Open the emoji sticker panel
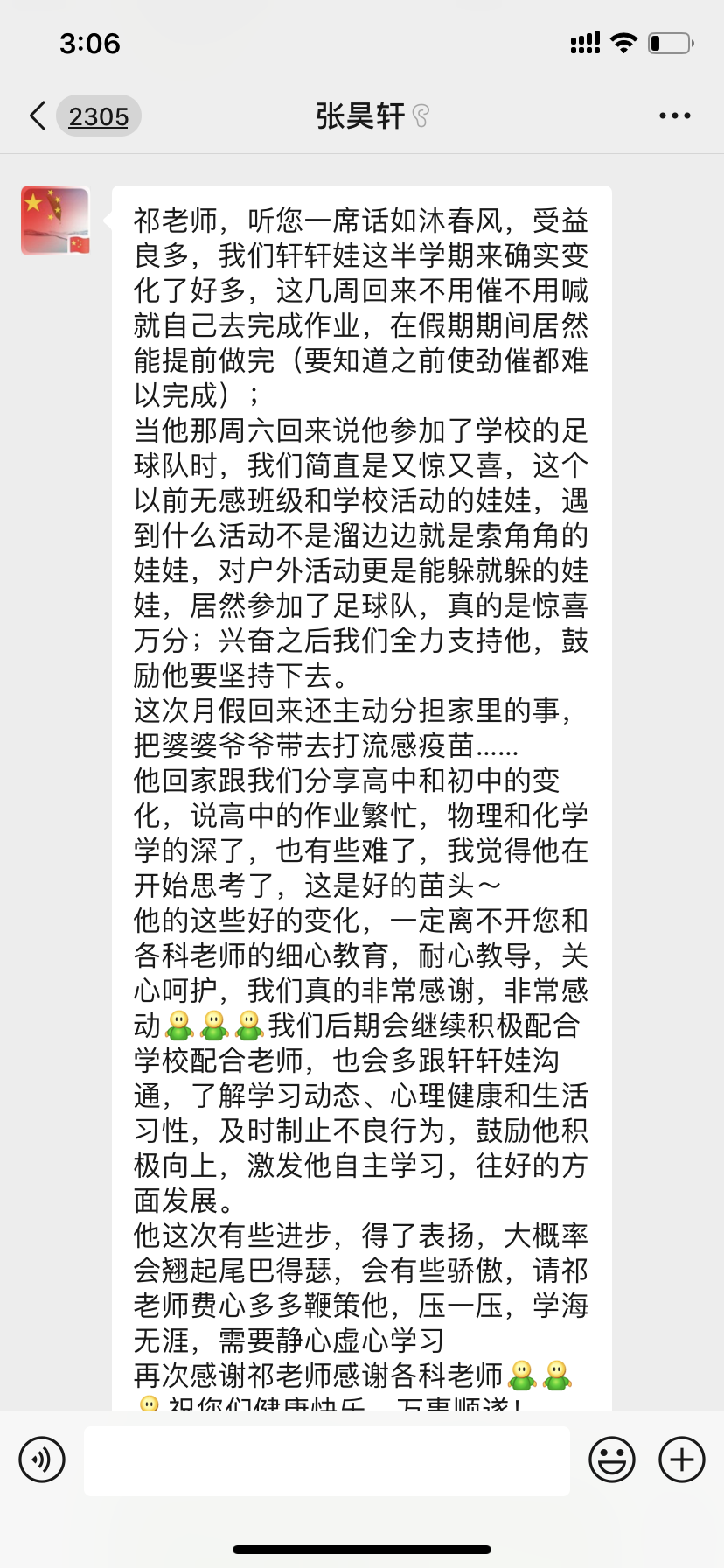This screenshot has height=1568, width=724. pyautogui.click(x=612, y=1459)
